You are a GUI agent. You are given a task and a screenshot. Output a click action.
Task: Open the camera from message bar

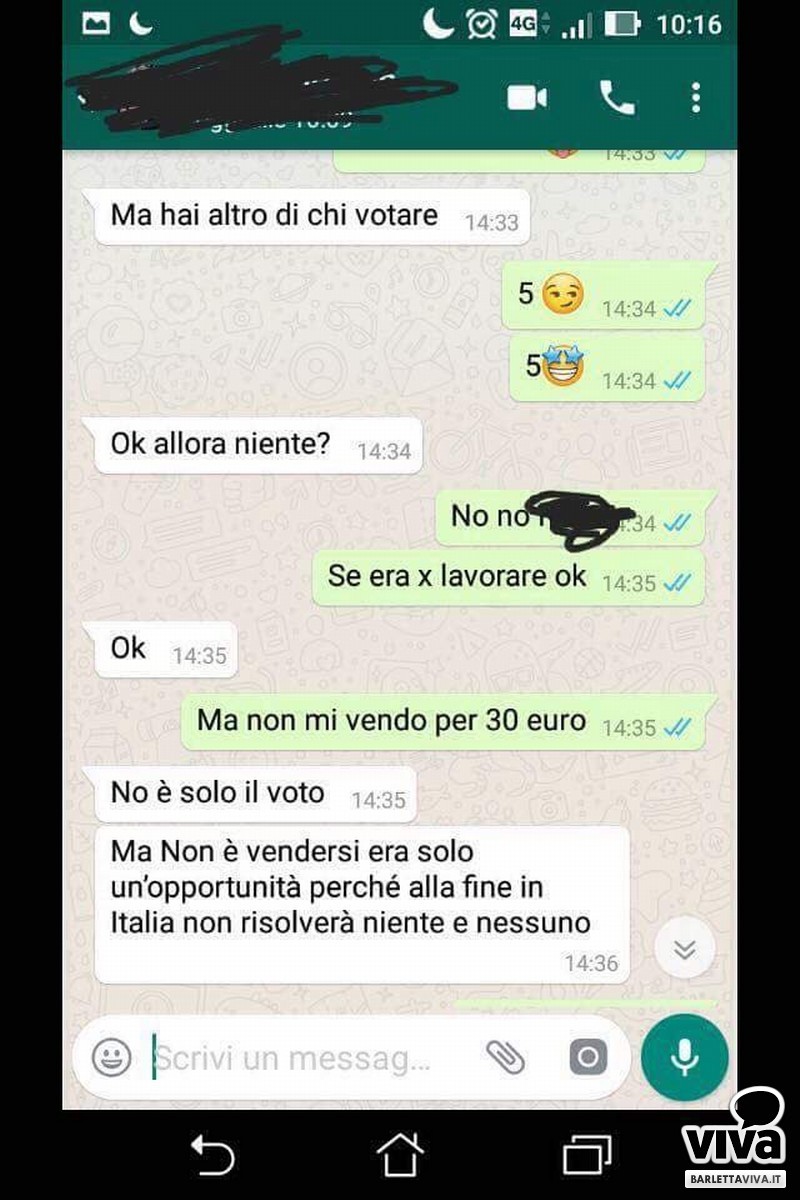tap(588, 1057)
